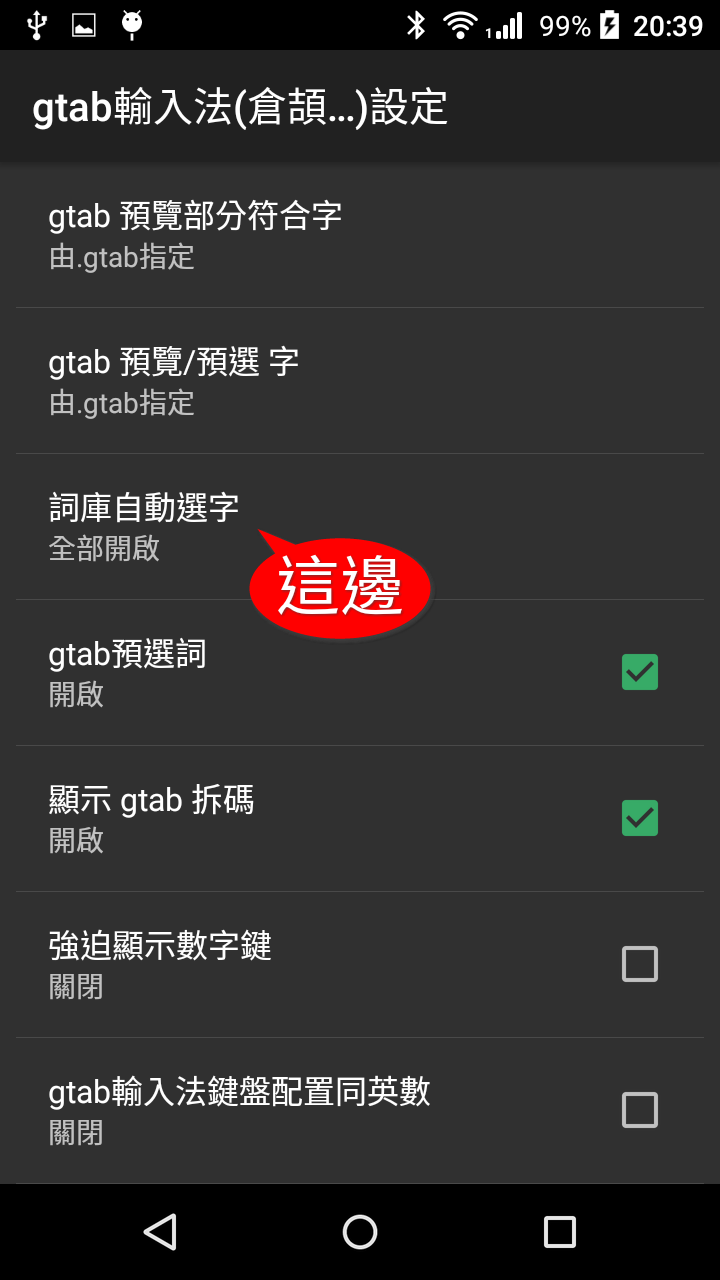This screenshot has height=1280, width=720.
Task: Open 詞庫自動選字 setting
Action: pos(144,525)
